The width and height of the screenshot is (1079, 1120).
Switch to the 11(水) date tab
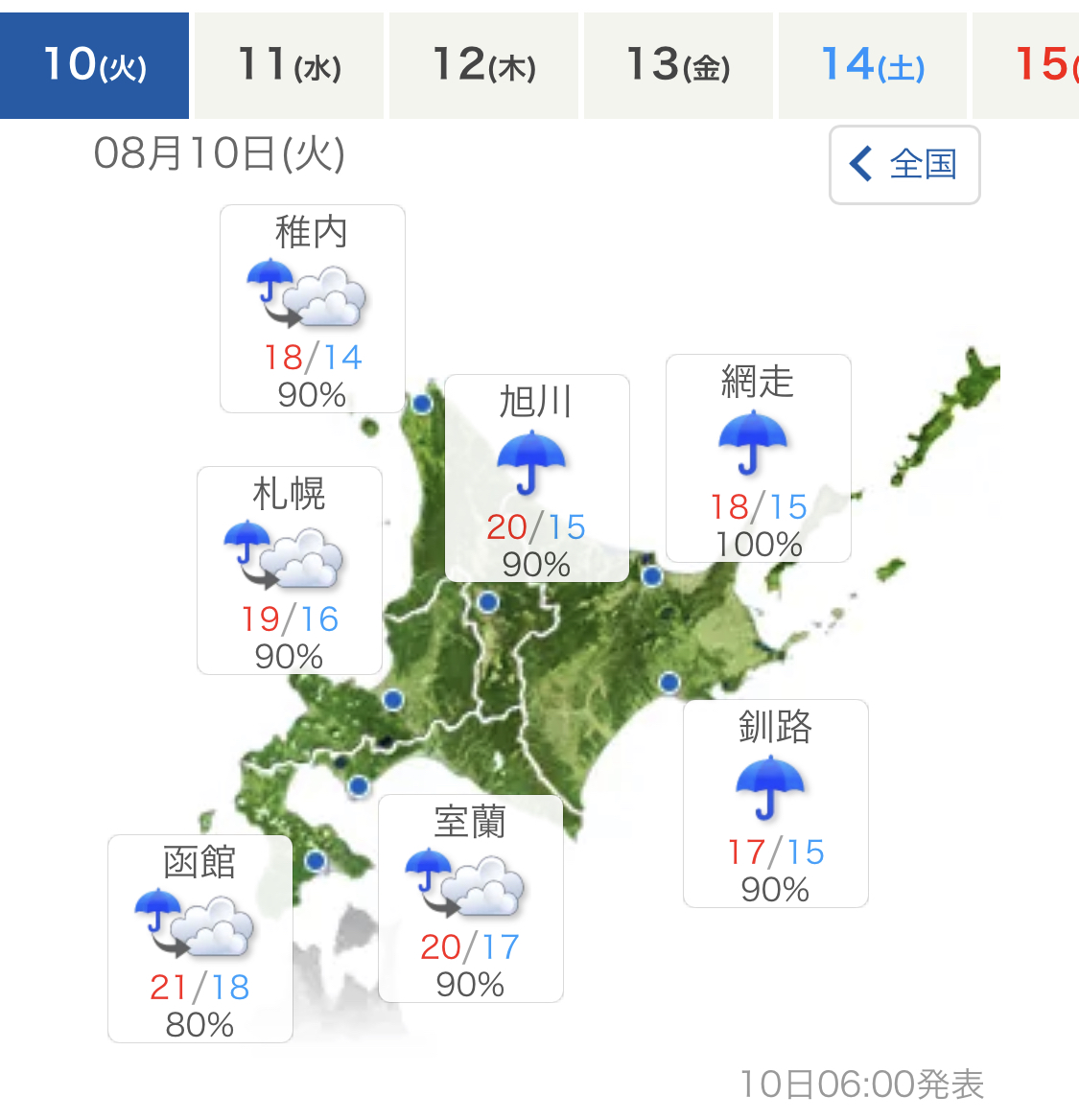[x=289, y=65]
